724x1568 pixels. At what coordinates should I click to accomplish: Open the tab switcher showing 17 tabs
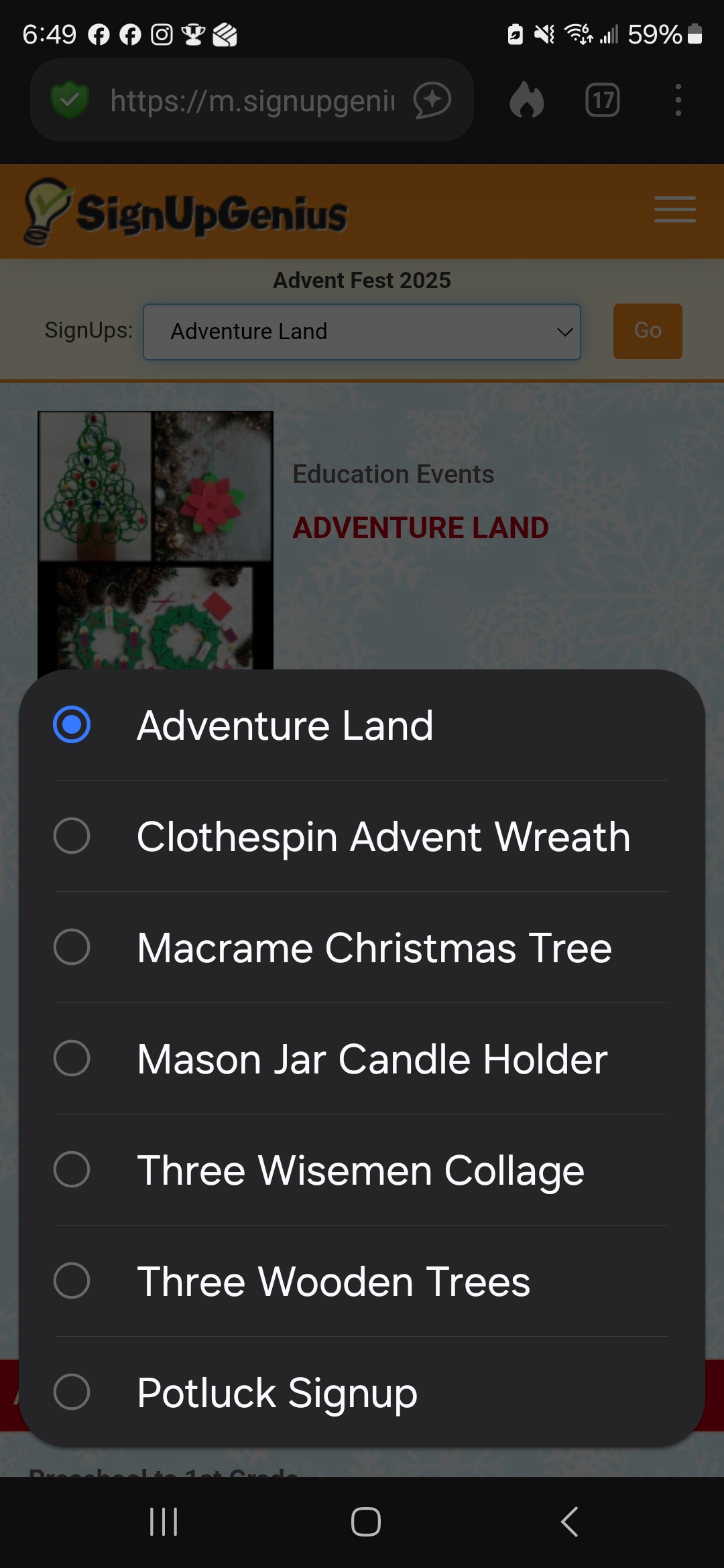coord(601,99)
